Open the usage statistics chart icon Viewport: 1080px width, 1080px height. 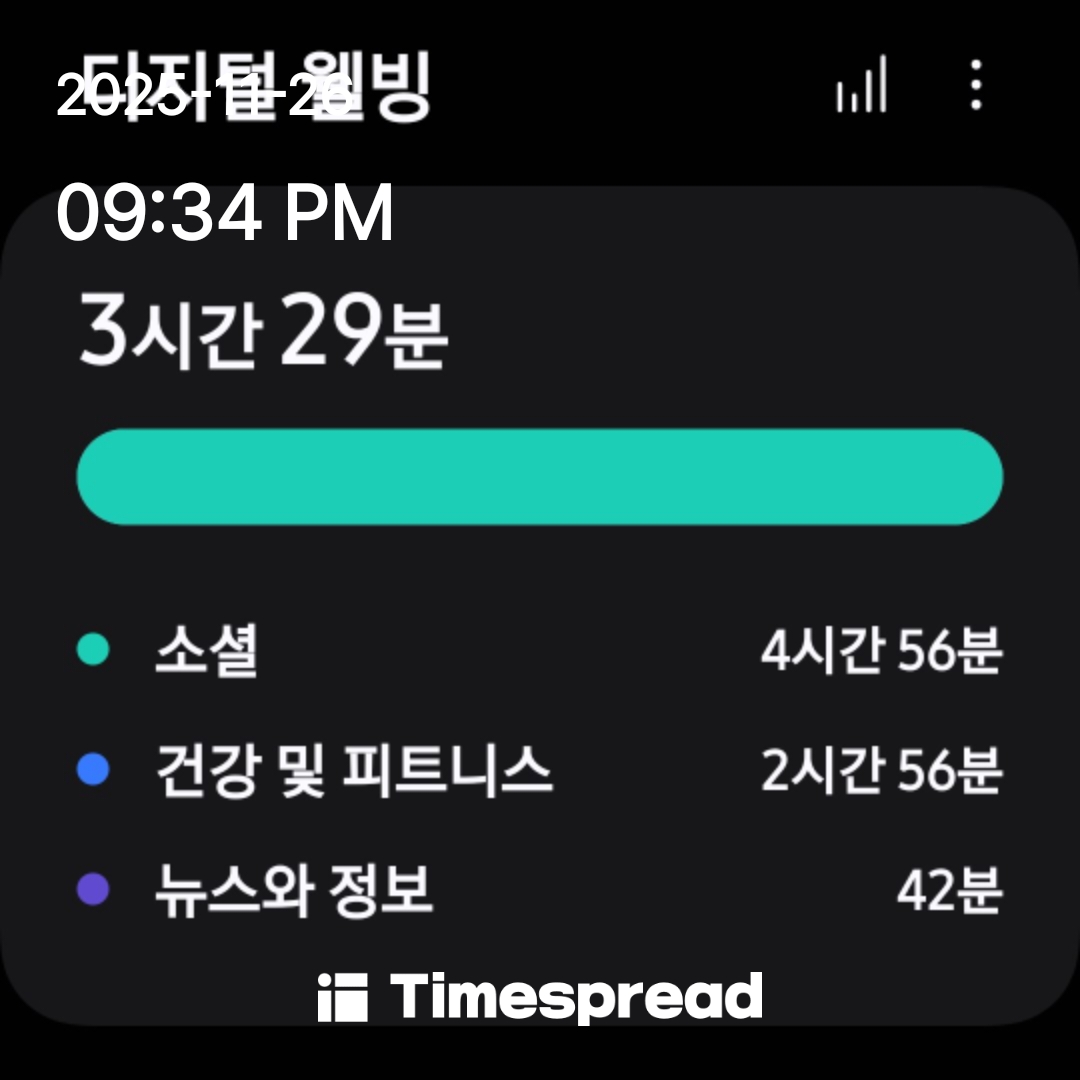click(861, 85)
